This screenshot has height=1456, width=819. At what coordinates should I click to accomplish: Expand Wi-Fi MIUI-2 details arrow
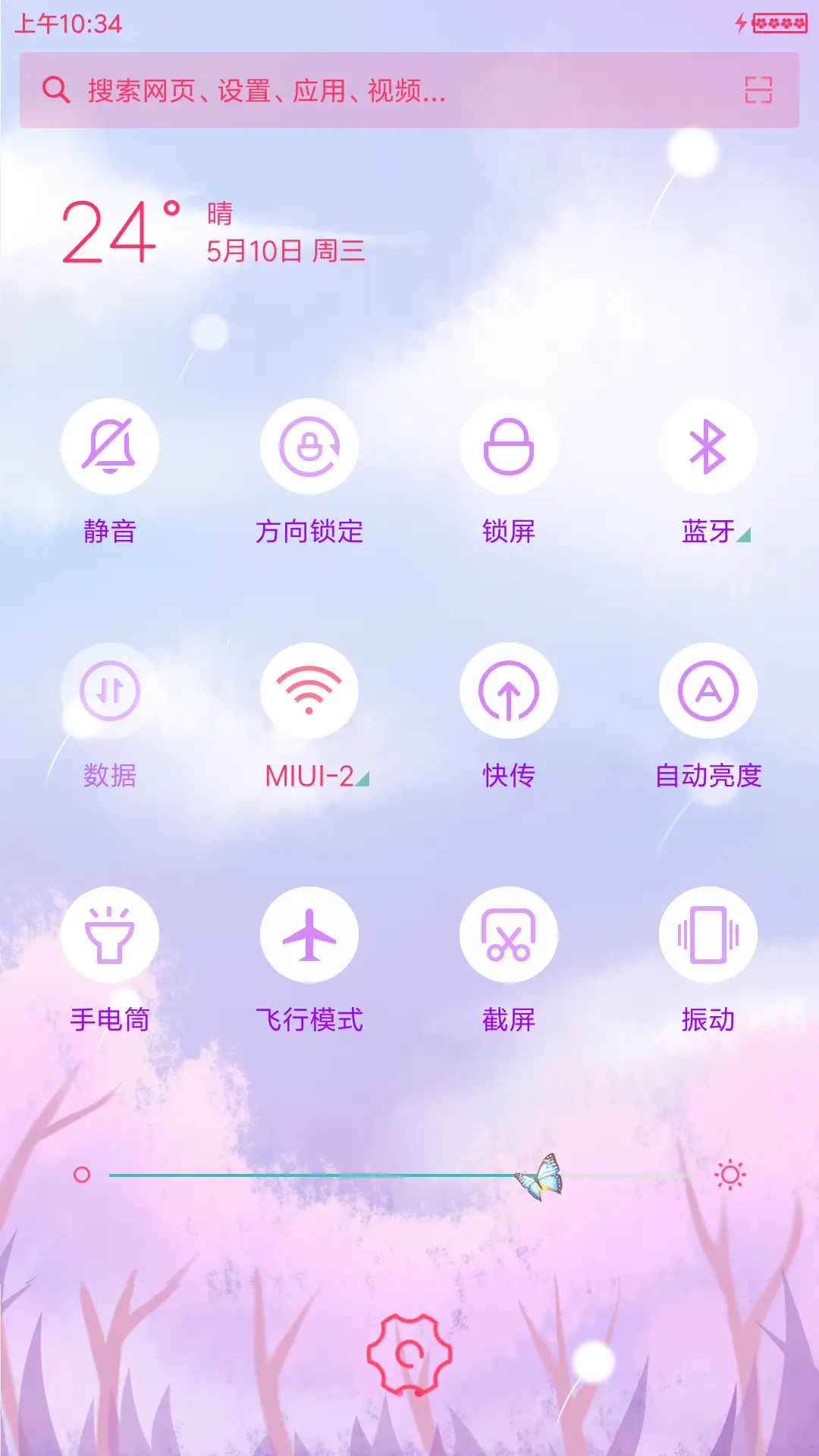click(362, 780)
